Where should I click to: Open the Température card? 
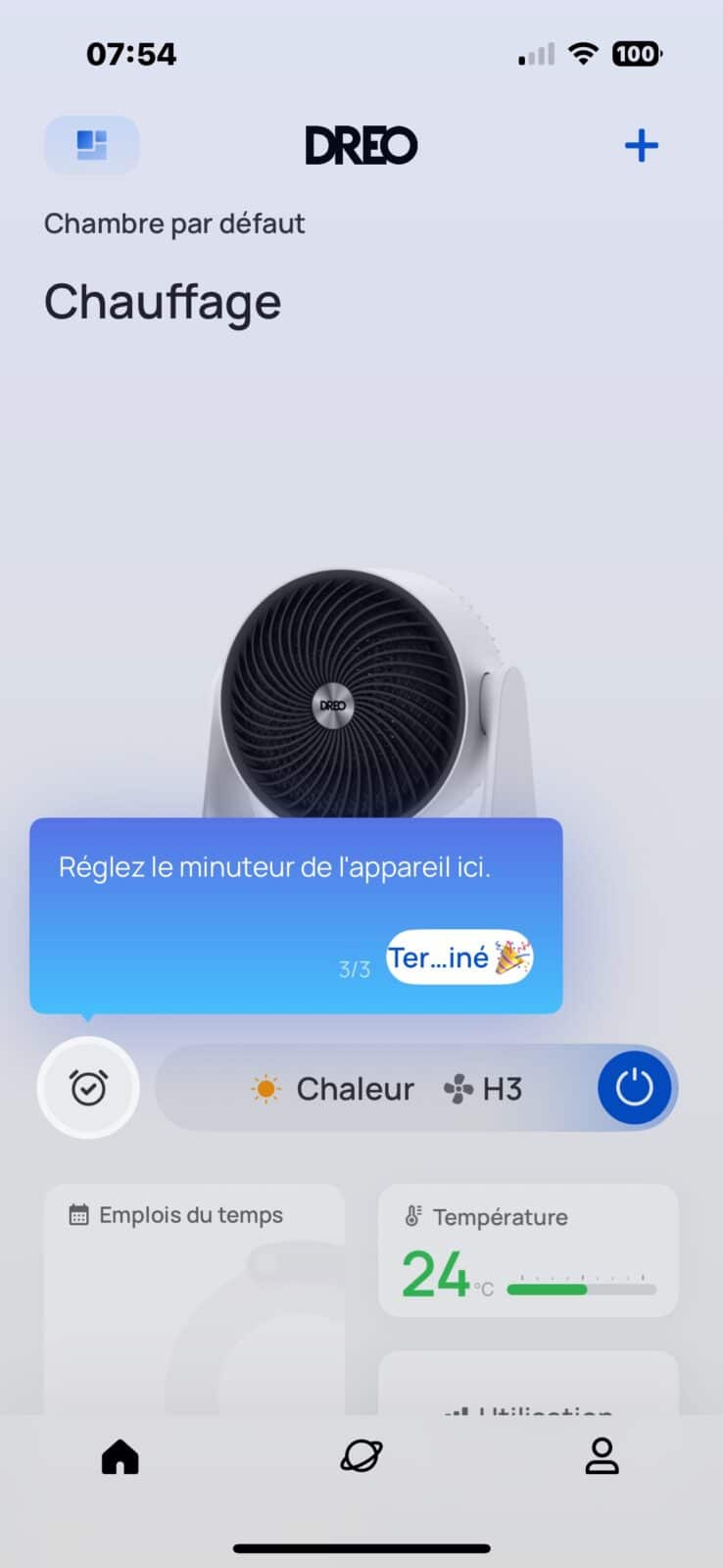click(528, 1250)
